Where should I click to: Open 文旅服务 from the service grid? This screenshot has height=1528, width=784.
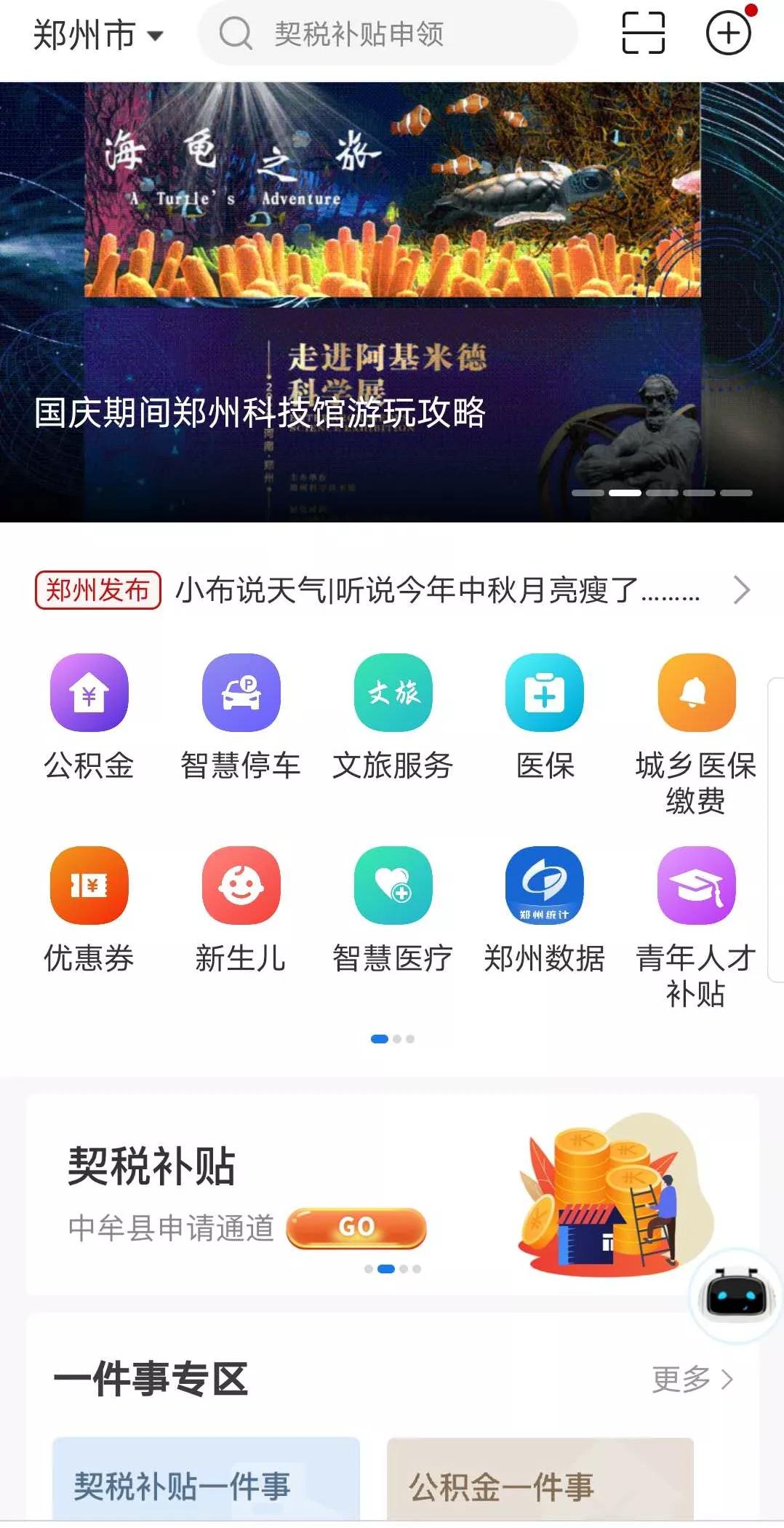tap(392, 693)
